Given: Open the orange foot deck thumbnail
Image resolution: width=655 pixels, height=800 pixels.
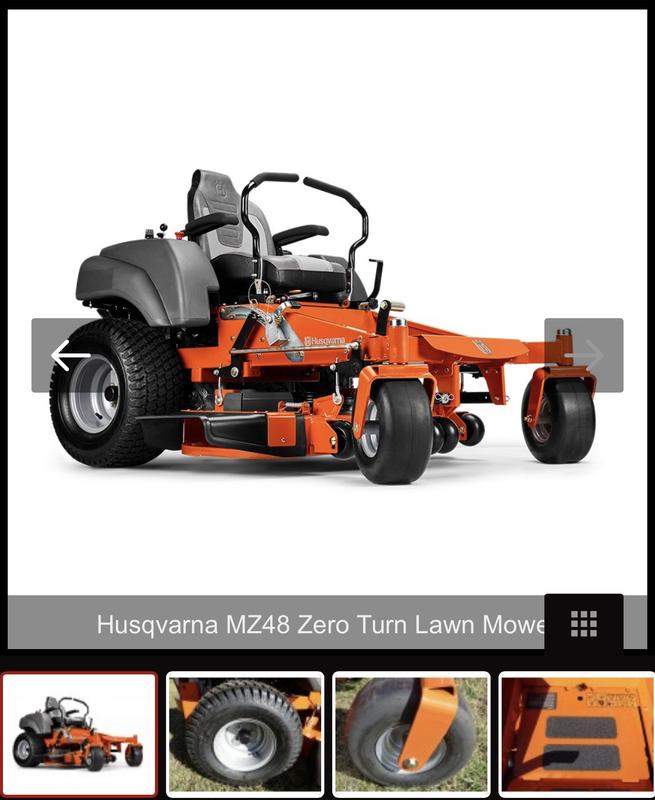Looking at the screenshot, I should click(x=576, y=734).
